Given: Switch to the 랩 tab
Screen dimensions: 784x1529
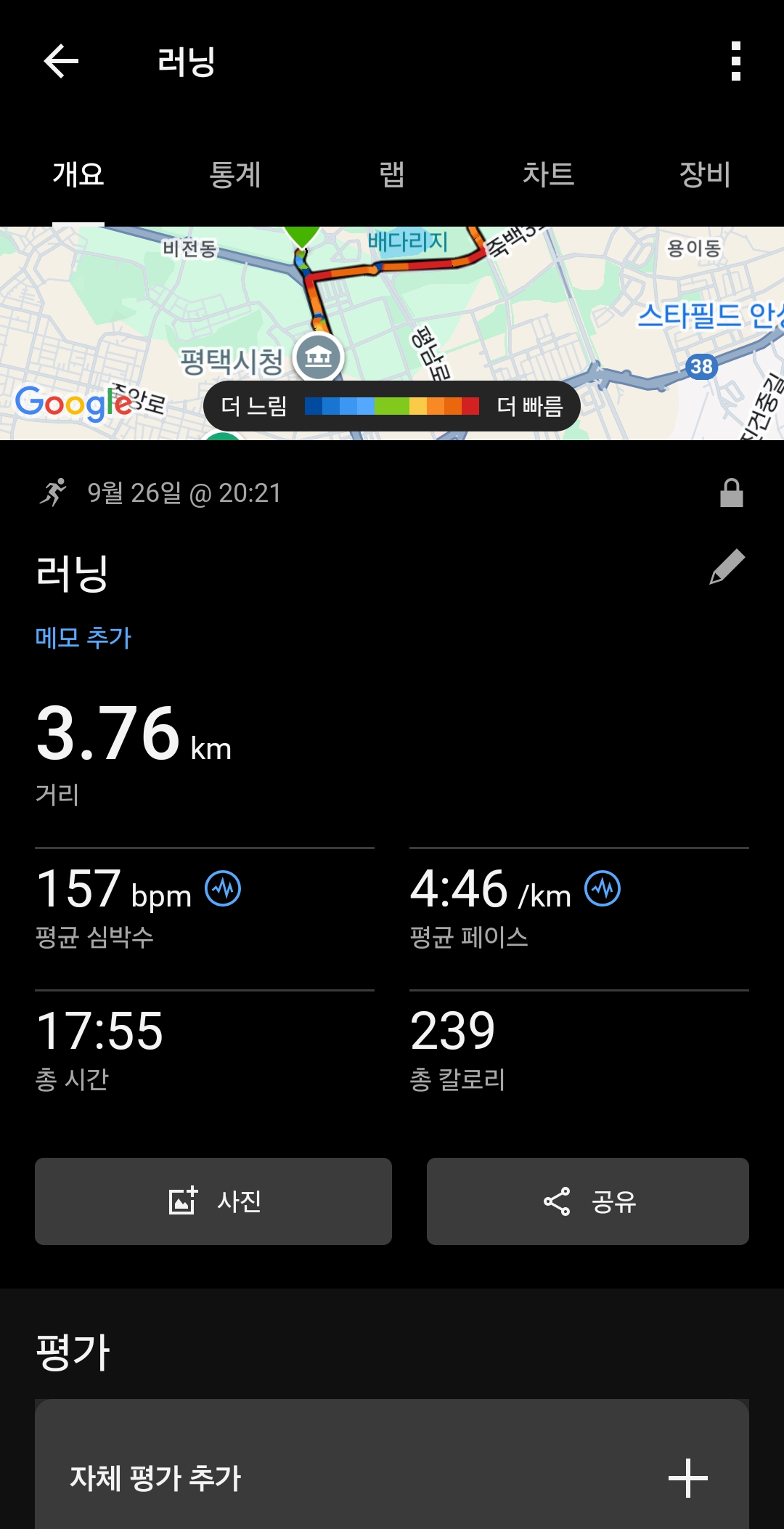Looking at the screenshot, I should pyautogui.click(x=391, y=174).
